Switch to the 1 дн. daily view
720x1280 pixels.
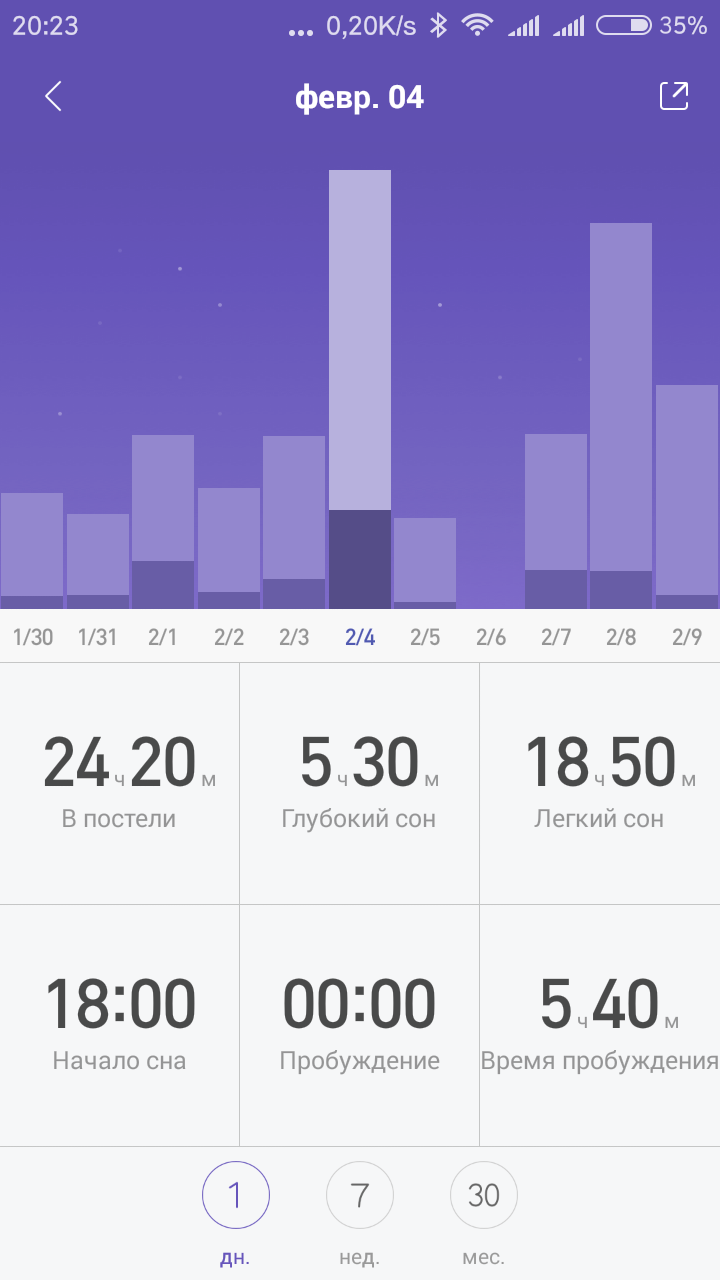coord(236,1195)
